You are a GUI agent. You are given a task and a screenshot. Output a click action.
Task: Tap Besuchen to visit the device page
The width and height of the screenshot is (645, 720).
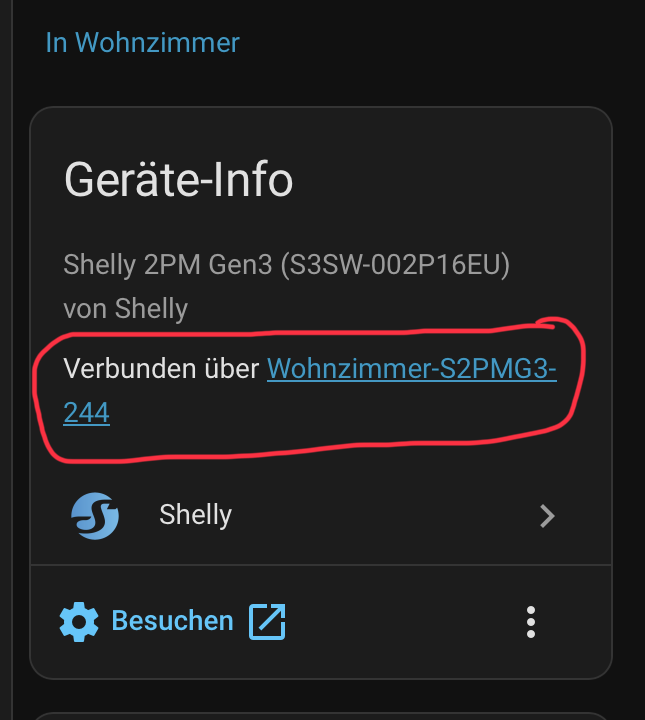[172, 621]
